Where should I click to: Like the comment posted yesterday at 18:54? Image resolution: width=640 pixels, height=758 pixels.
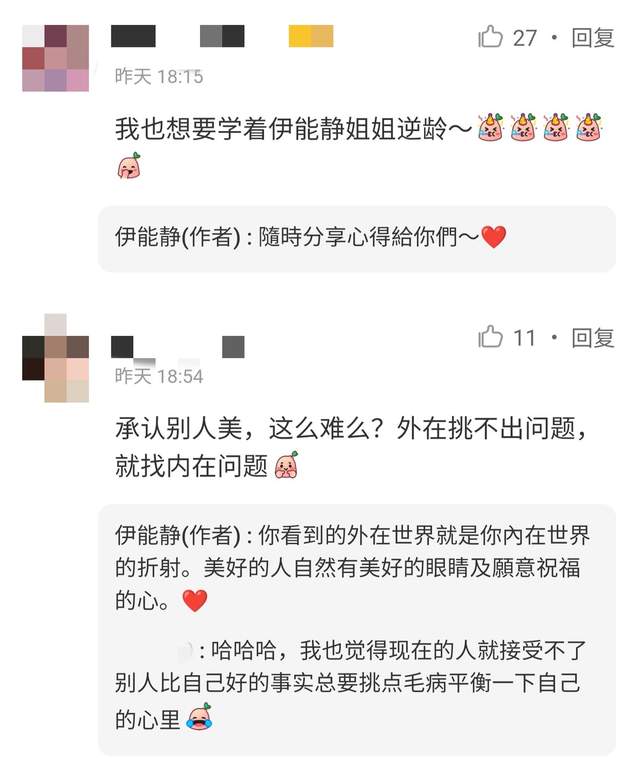tap(491, 337)
